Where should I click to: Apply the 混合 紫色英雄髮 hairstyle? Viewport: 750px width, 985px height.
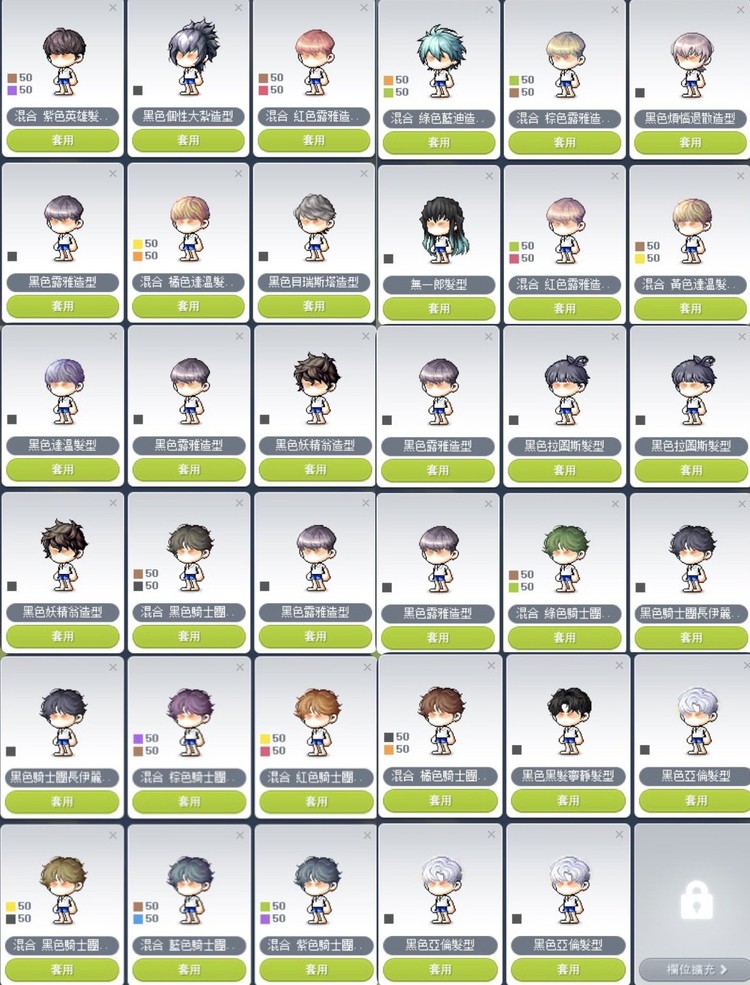[x=62, y=141]
